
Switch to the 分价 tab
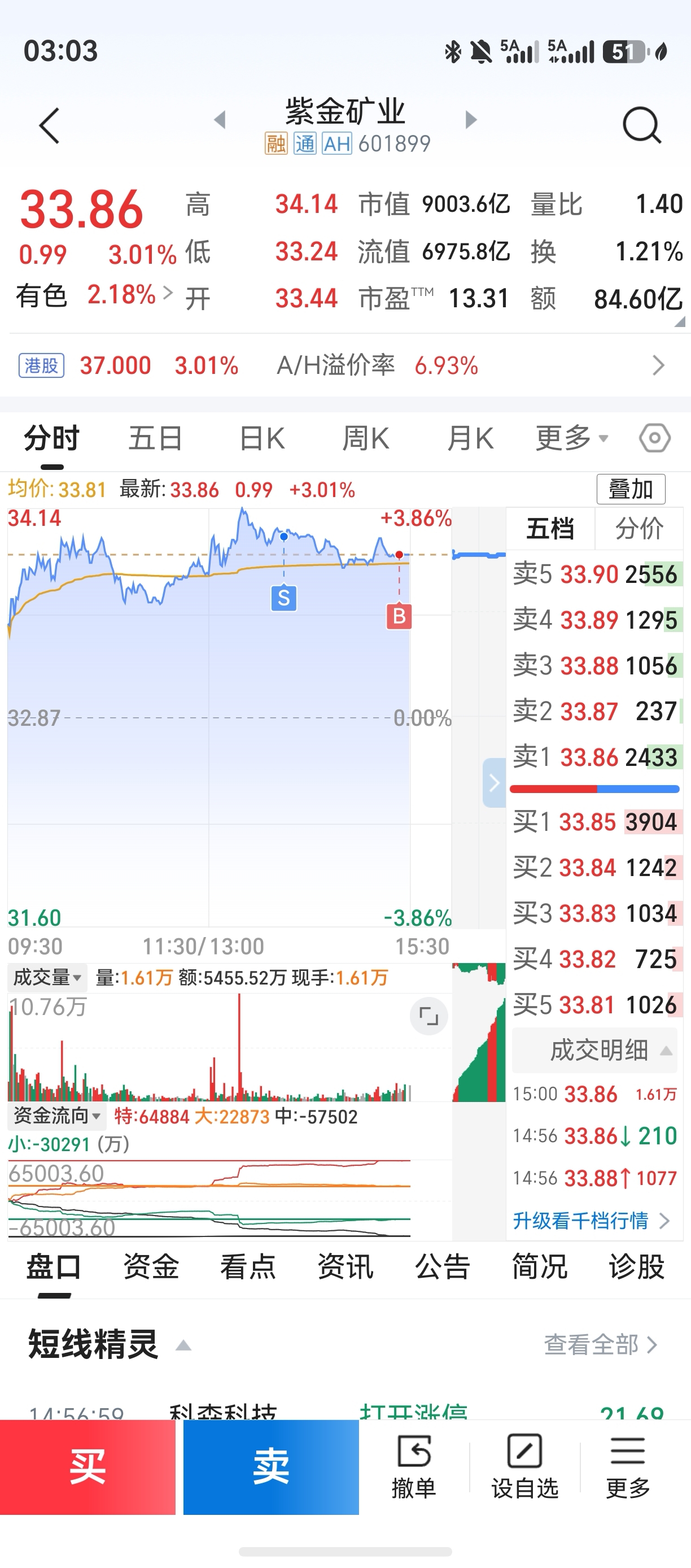coord(638,528)
